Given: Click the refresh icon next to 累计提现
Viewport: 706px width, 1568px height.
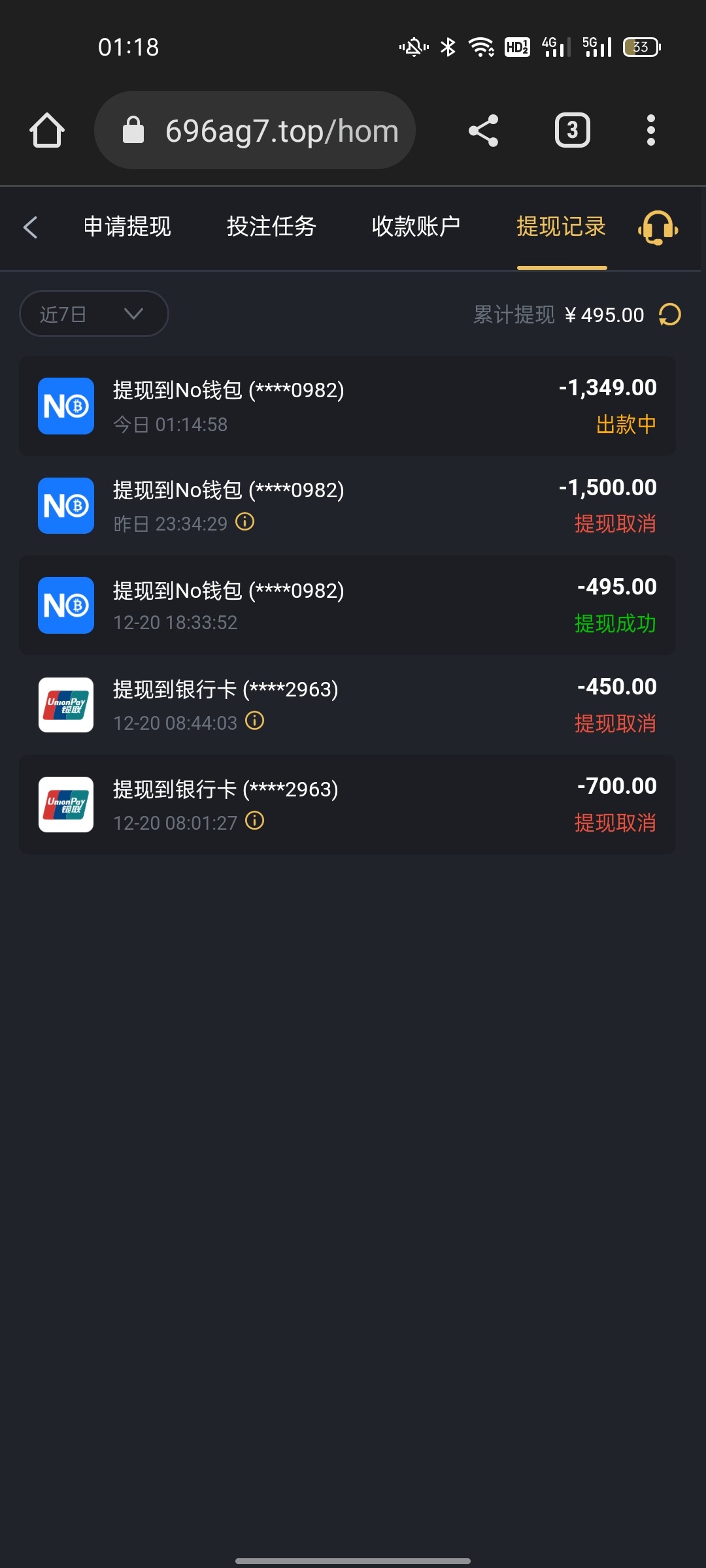Looking at the screenshot, I should click(x=670, y=315).
